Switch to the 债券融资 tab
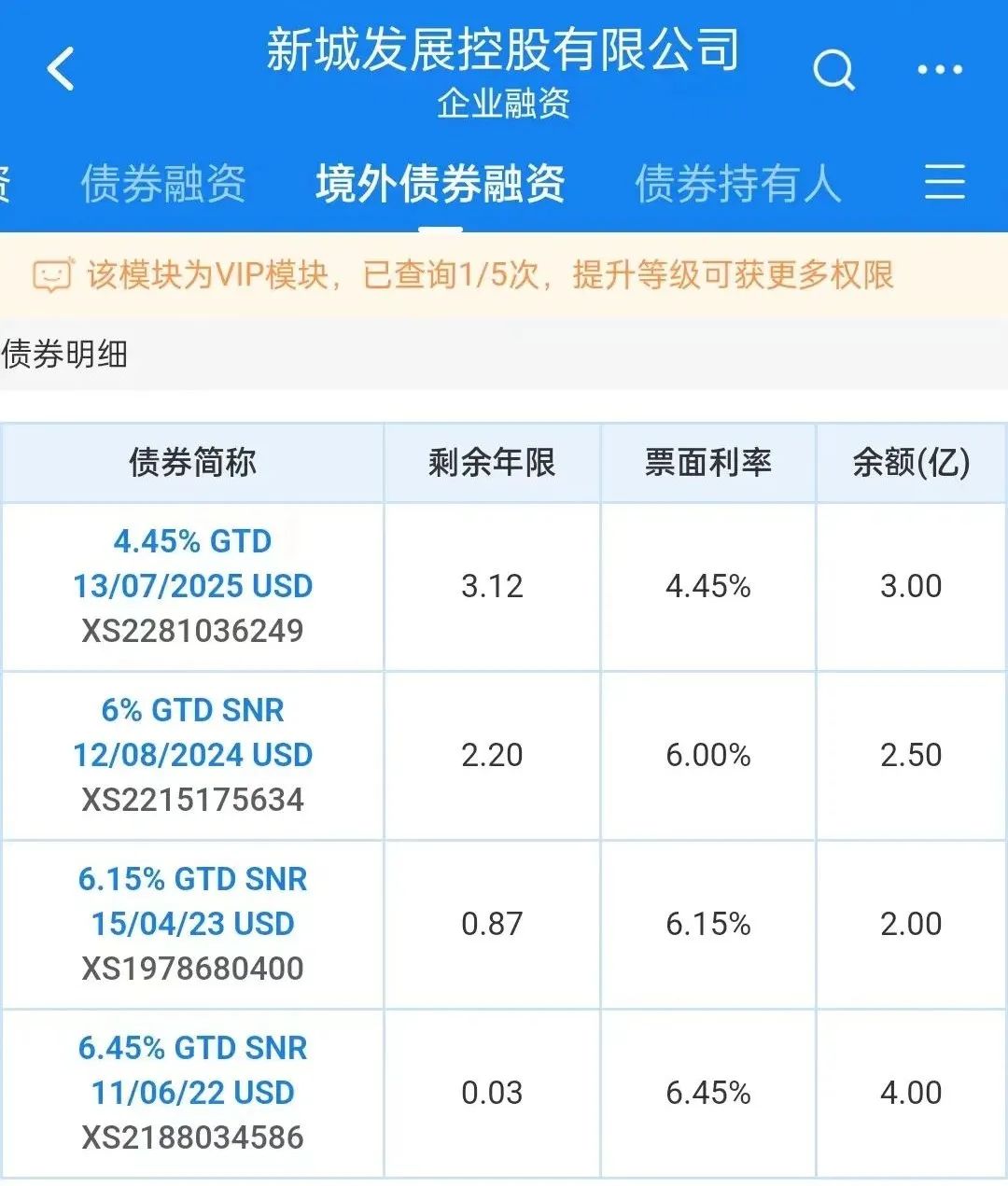Image resolution: width=1008 pixels, height=1186 pixels. pos(163,183)
